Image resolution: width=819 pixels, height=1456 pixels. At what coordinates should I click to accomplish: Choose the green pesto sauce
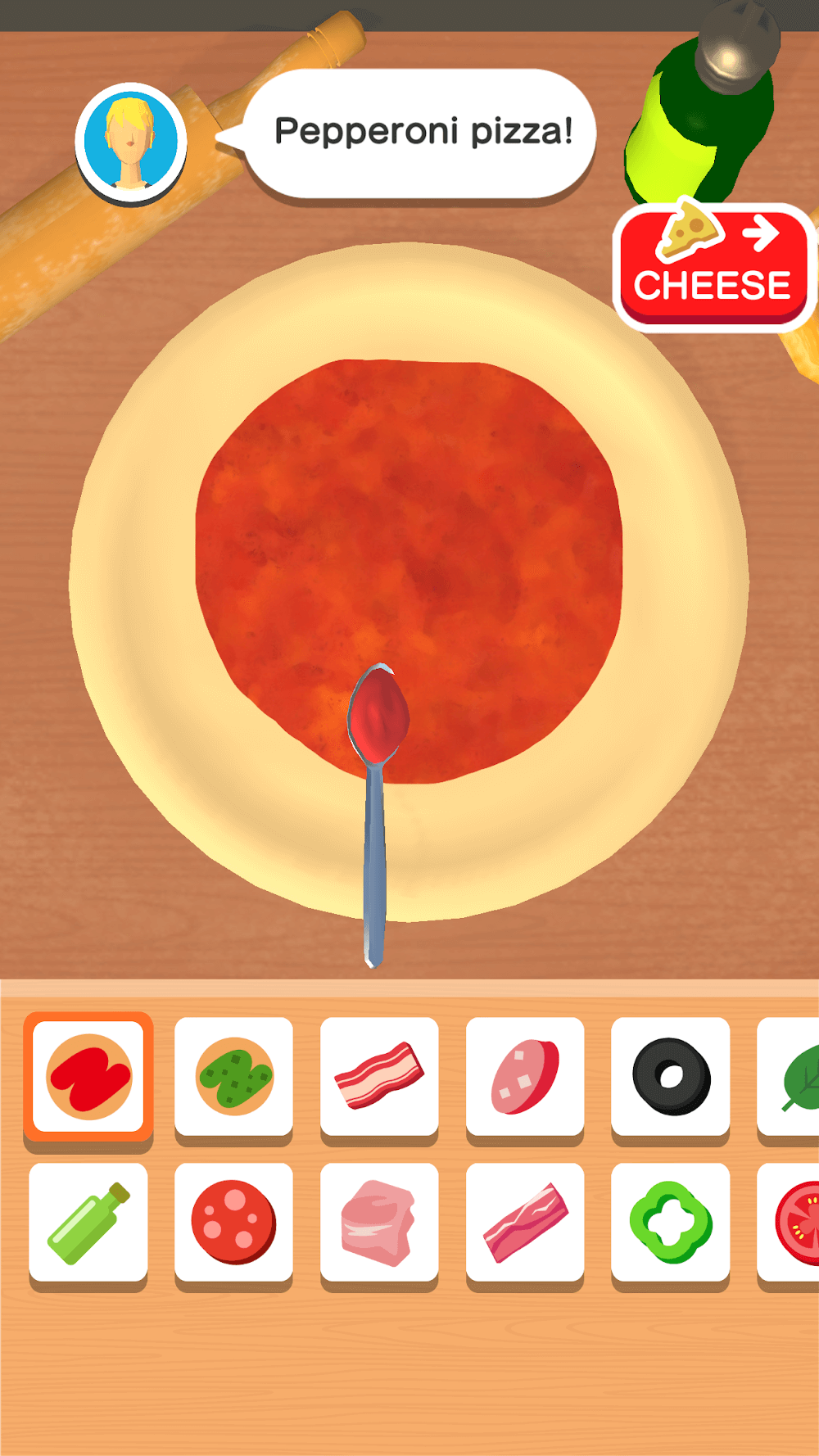pos(234,1076)
